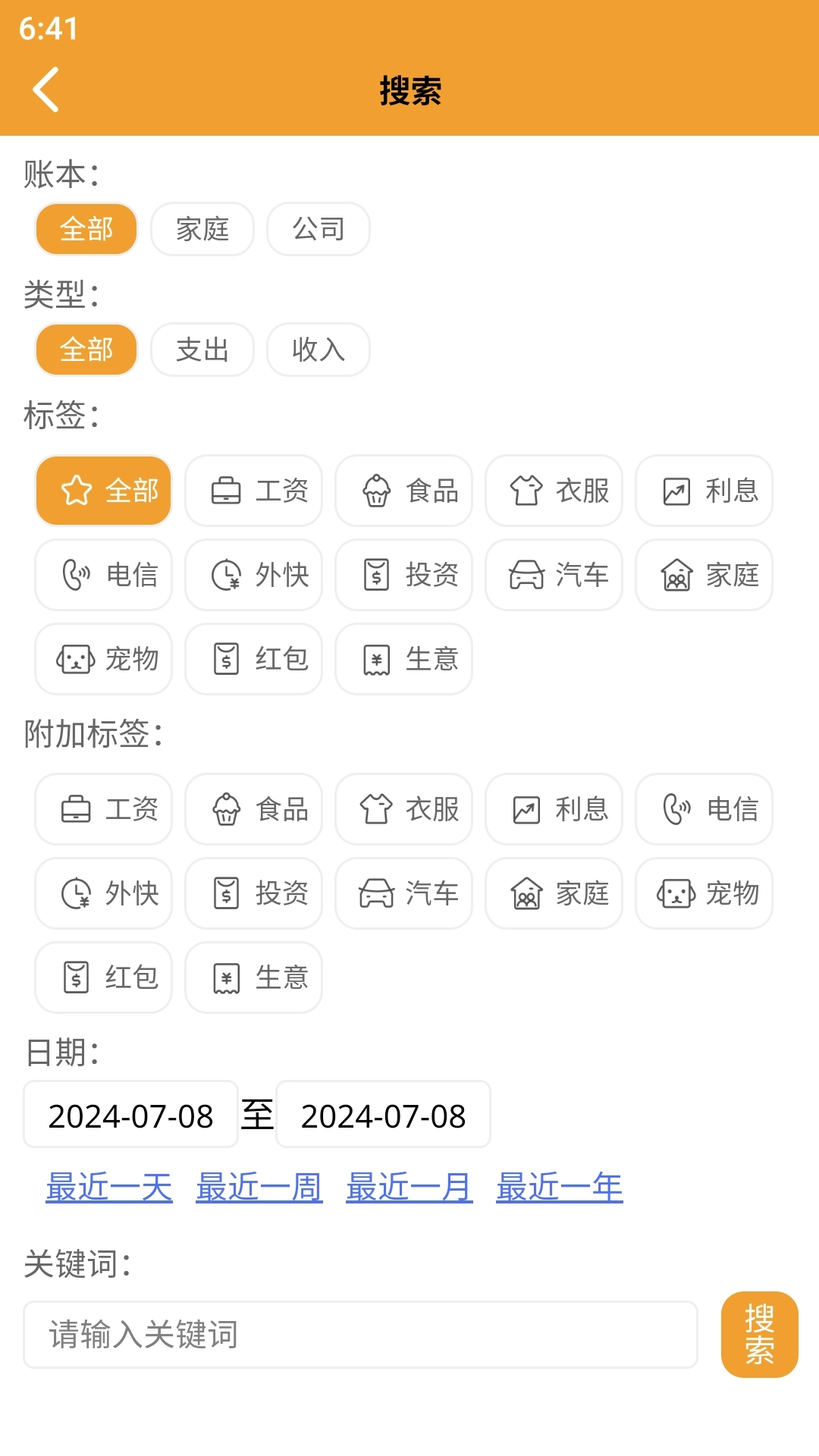
Task: Click the 最近一年 quick date link
Action: coord(559,1186)
